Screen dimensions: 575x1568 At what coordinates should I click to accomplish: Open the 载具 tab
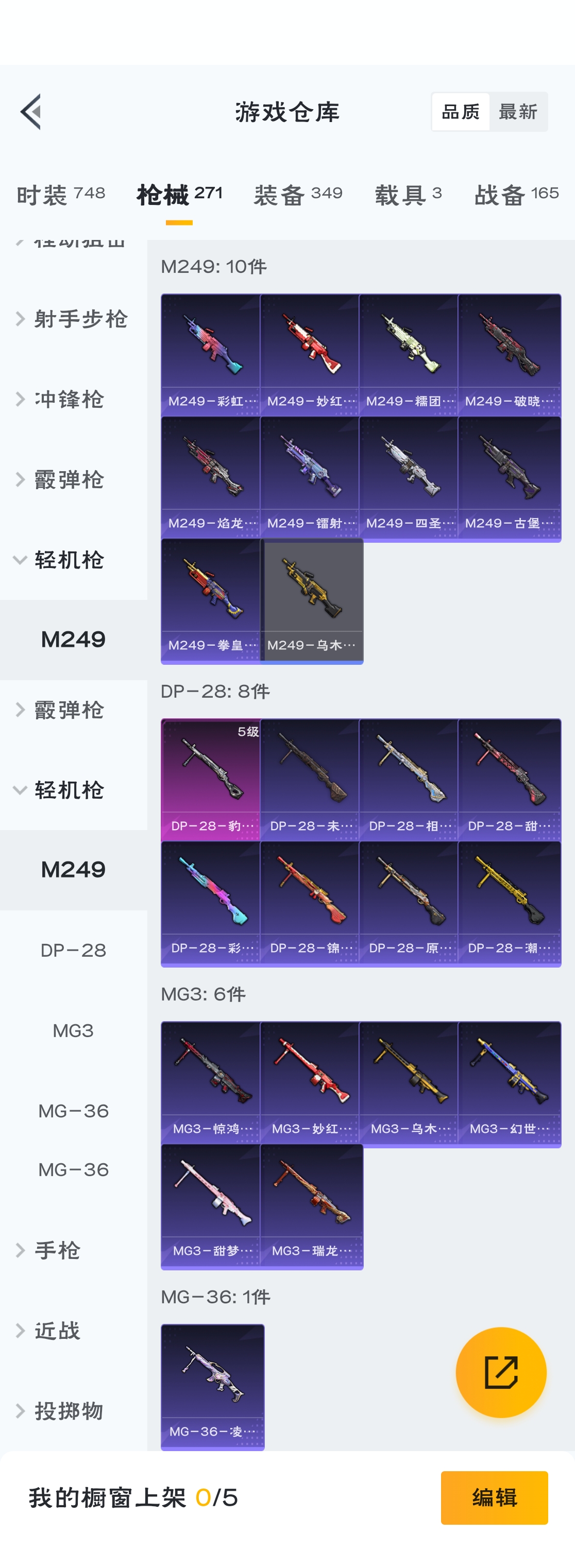click(x=408, y=195)
